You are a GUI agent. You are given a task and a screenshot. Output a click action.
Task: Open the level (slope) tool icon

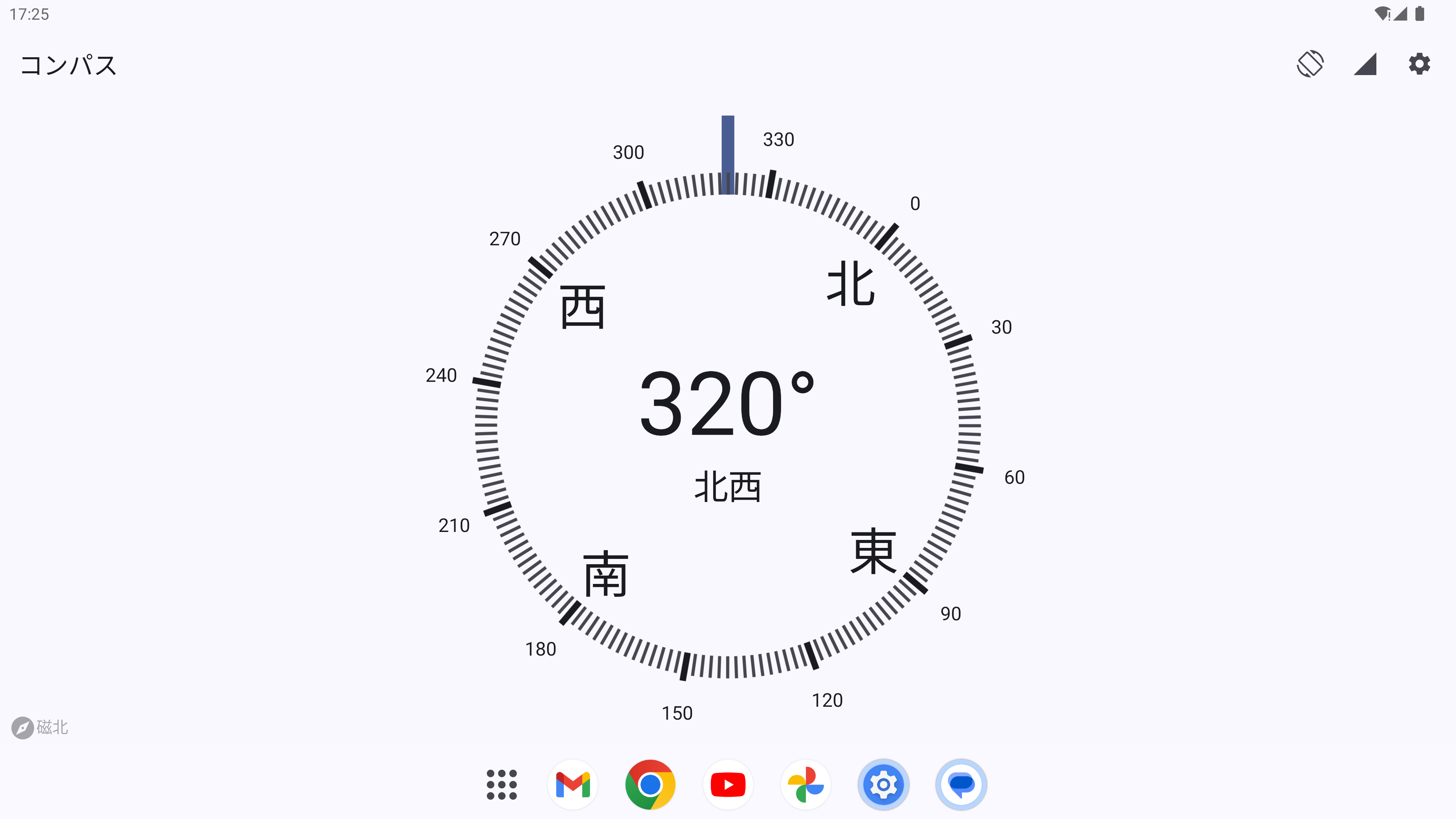click(1365, 64)
